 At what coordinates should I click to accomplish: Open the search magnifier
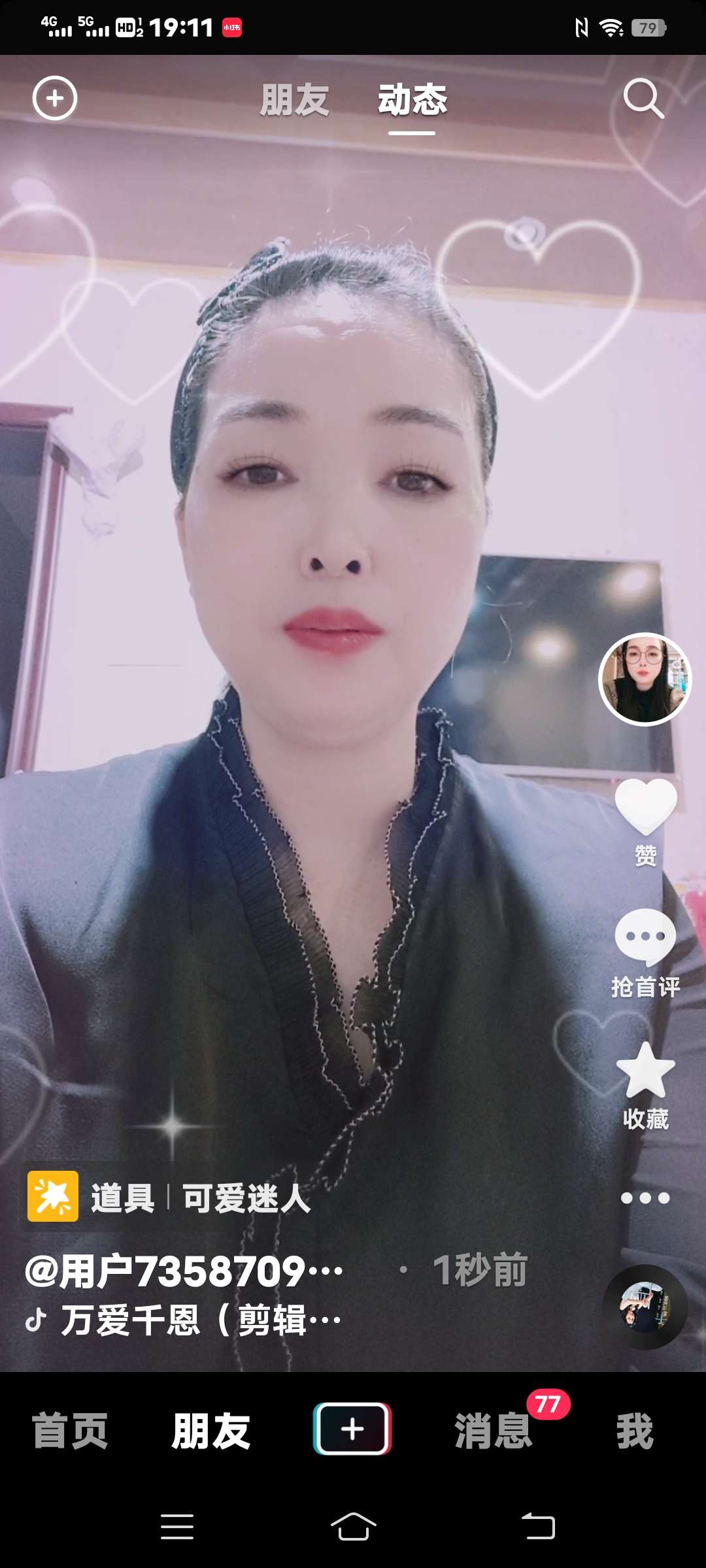[x=643, y=99]
